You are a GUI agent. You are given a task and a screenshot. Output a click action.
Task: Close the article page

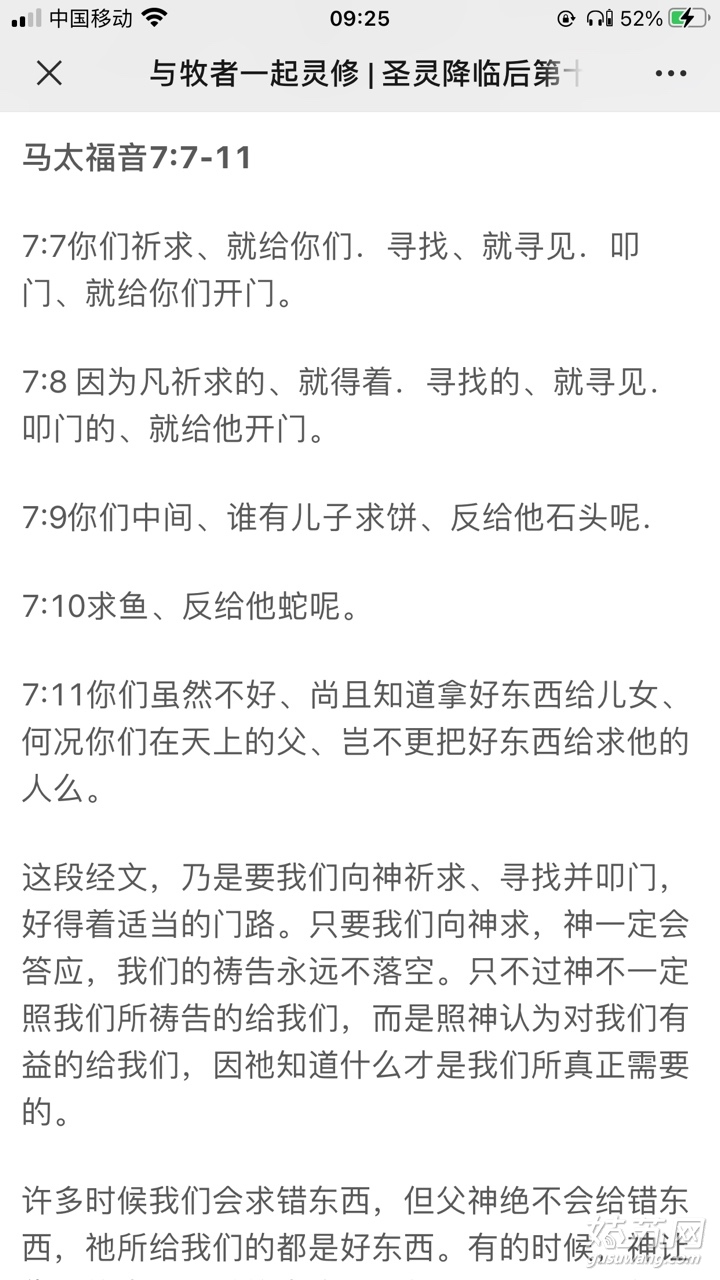[49, 73]
